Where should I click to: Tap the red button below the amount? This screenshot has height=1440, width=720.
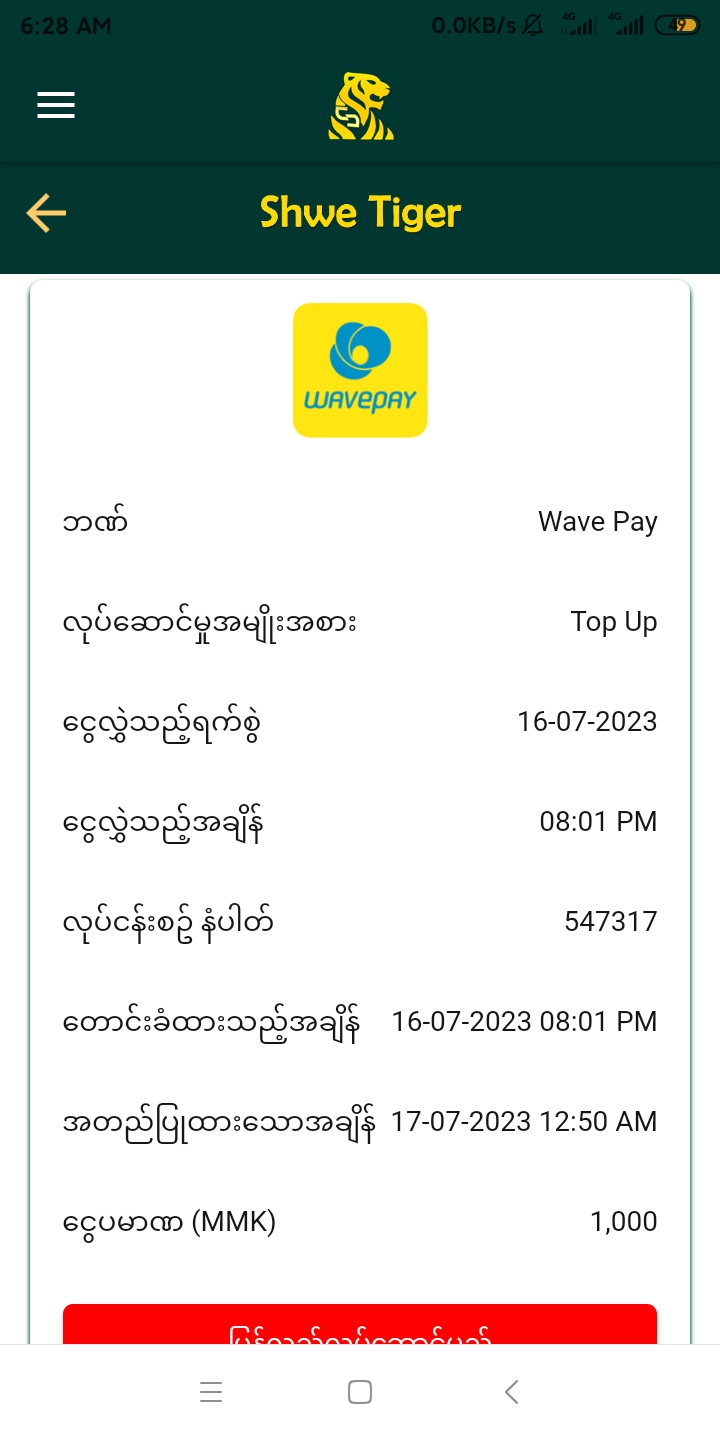pyautogui.click(x=360, y=1326)
